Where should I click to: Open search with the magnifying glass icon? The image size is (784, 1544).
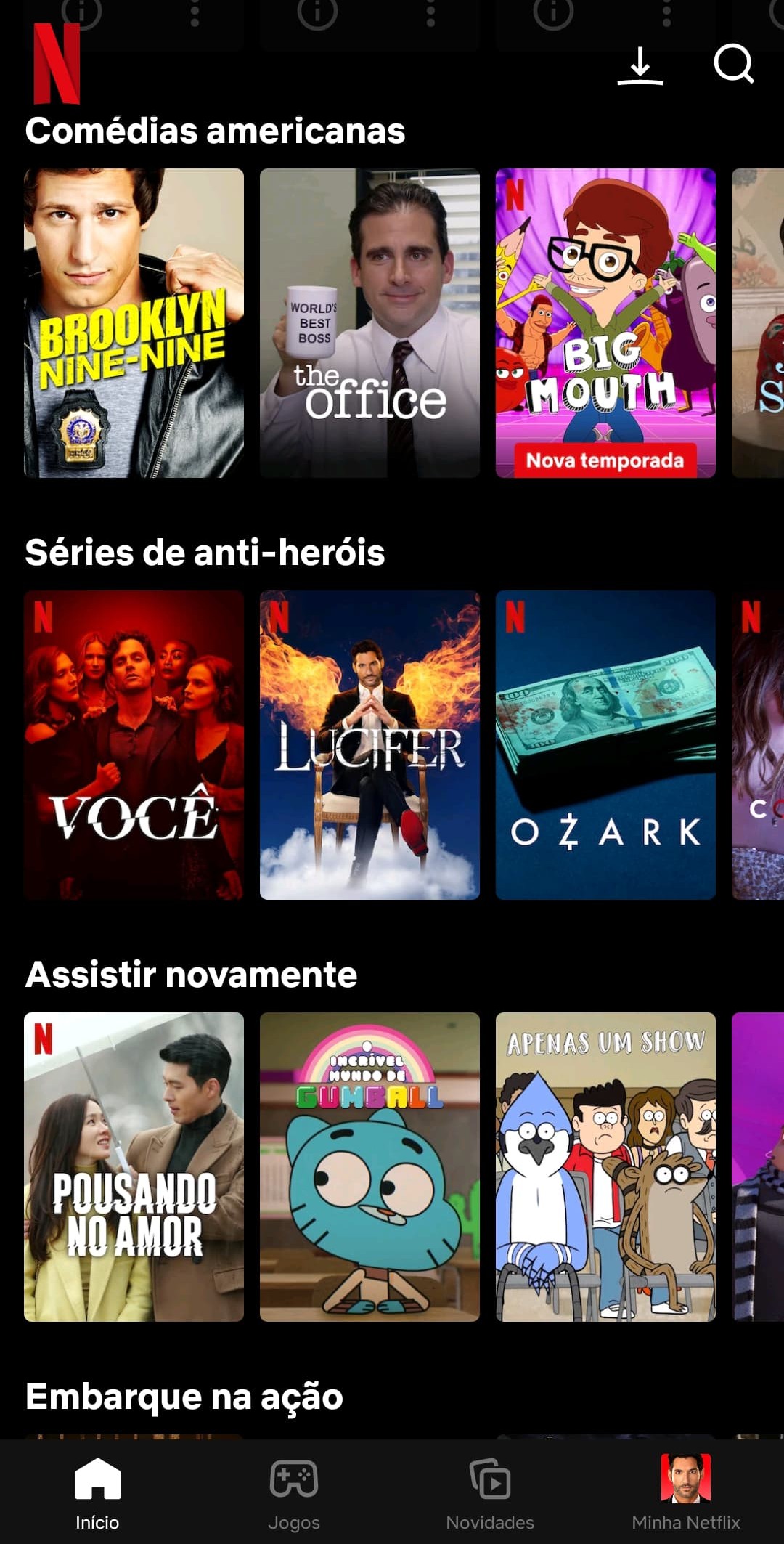[736, 66]
